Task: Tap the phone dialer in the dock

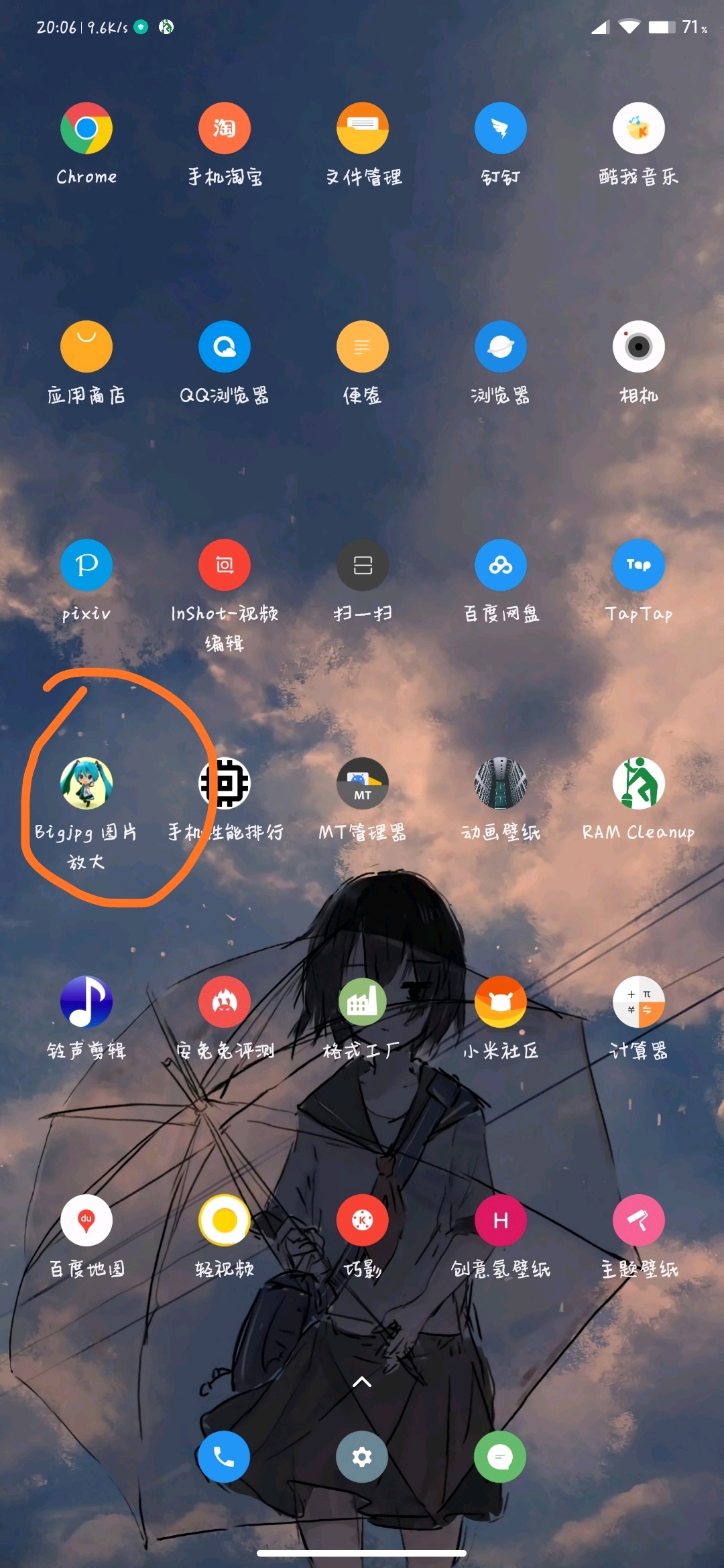Action: click(224, 1457)
